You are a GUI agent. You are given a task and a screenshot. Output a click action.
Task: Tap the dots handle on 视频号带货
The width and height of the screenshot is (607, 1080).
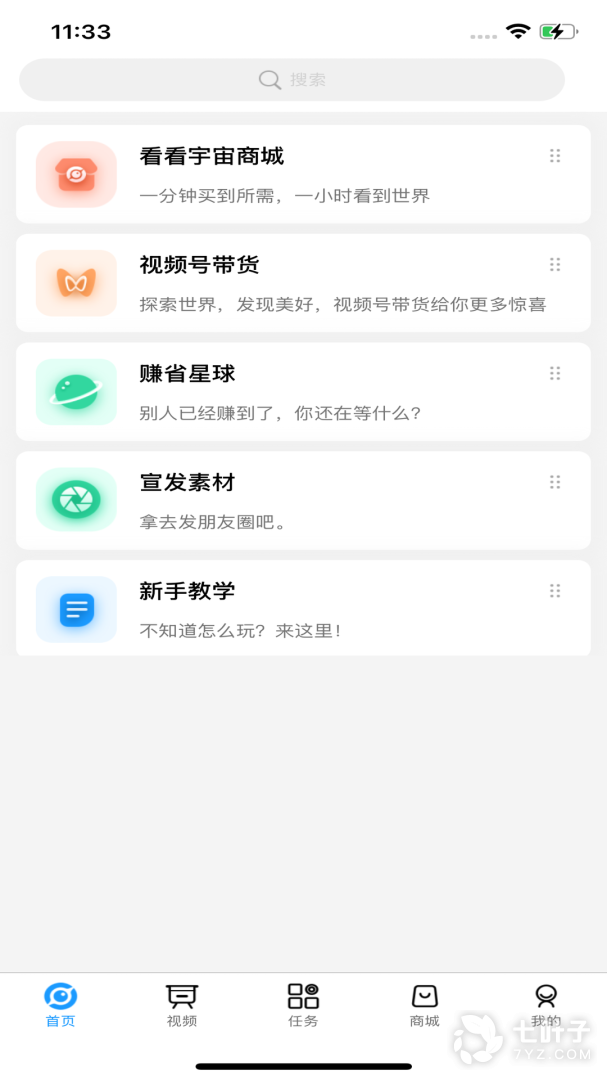[x=555, y=265]
